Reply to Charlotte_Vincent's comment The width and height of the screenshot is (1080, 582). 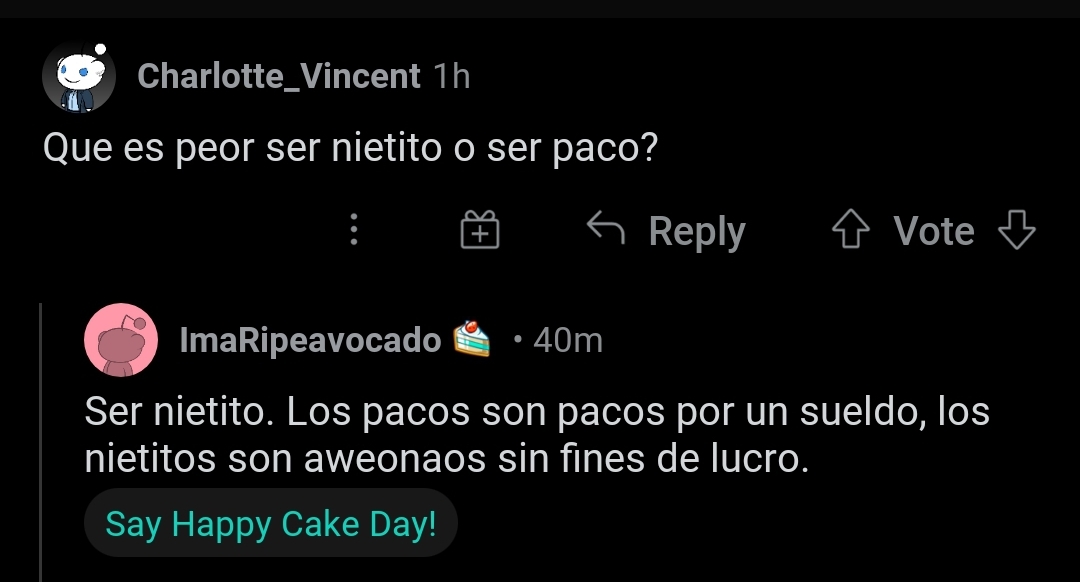(x=666, y=231)
